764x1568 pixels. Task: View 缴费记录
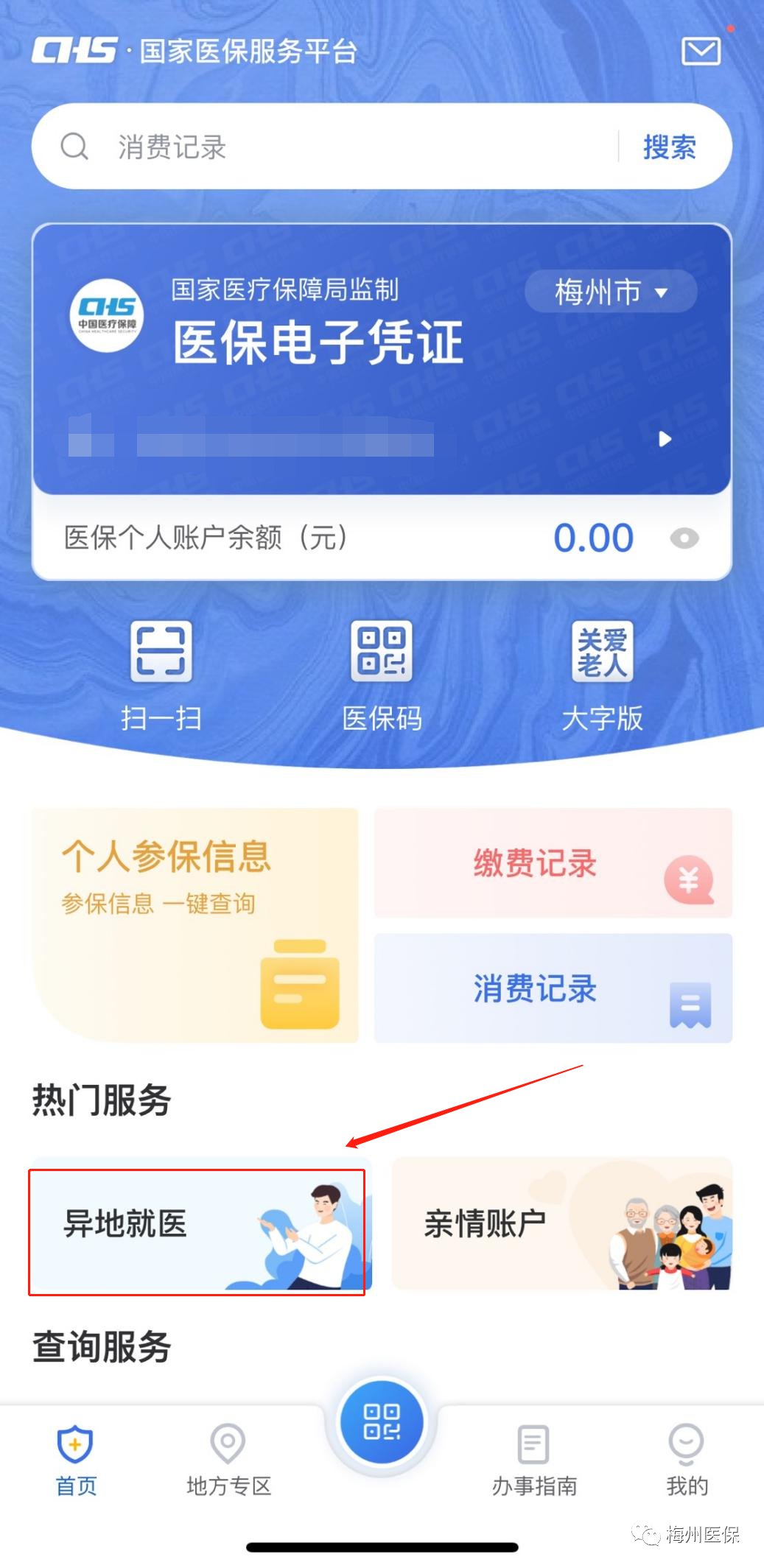point(553,863)
